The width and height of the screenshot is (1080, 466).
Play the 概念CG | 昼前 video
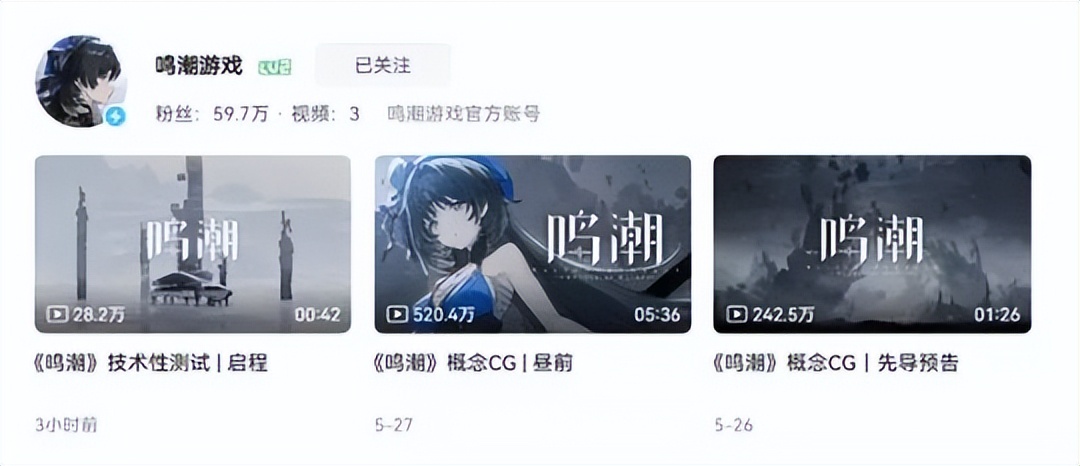pyautogui.click(x=532, y=244)
